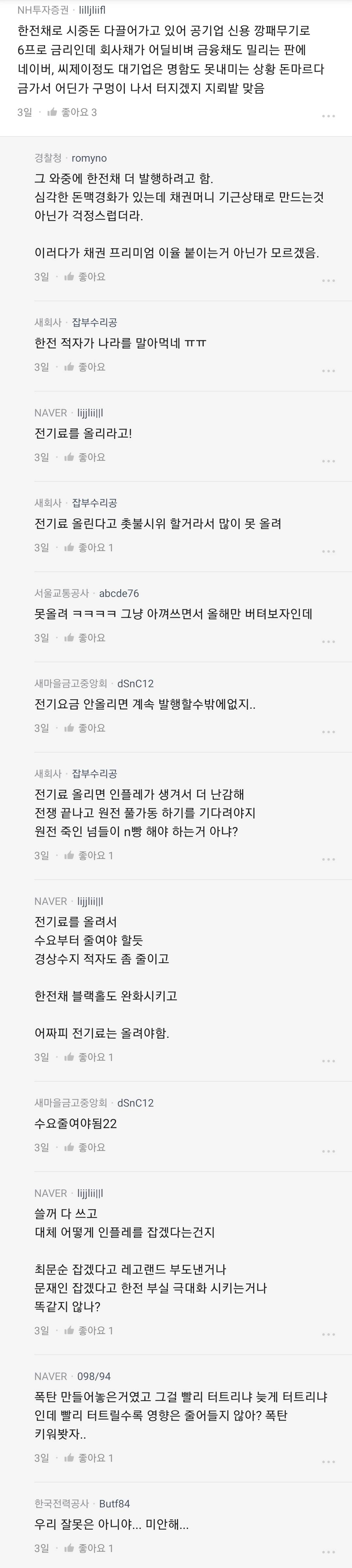The height and width of the screenshot is (1568, 352).
Task: Open more options on 098/94's comment
Action: (328, 1461)
